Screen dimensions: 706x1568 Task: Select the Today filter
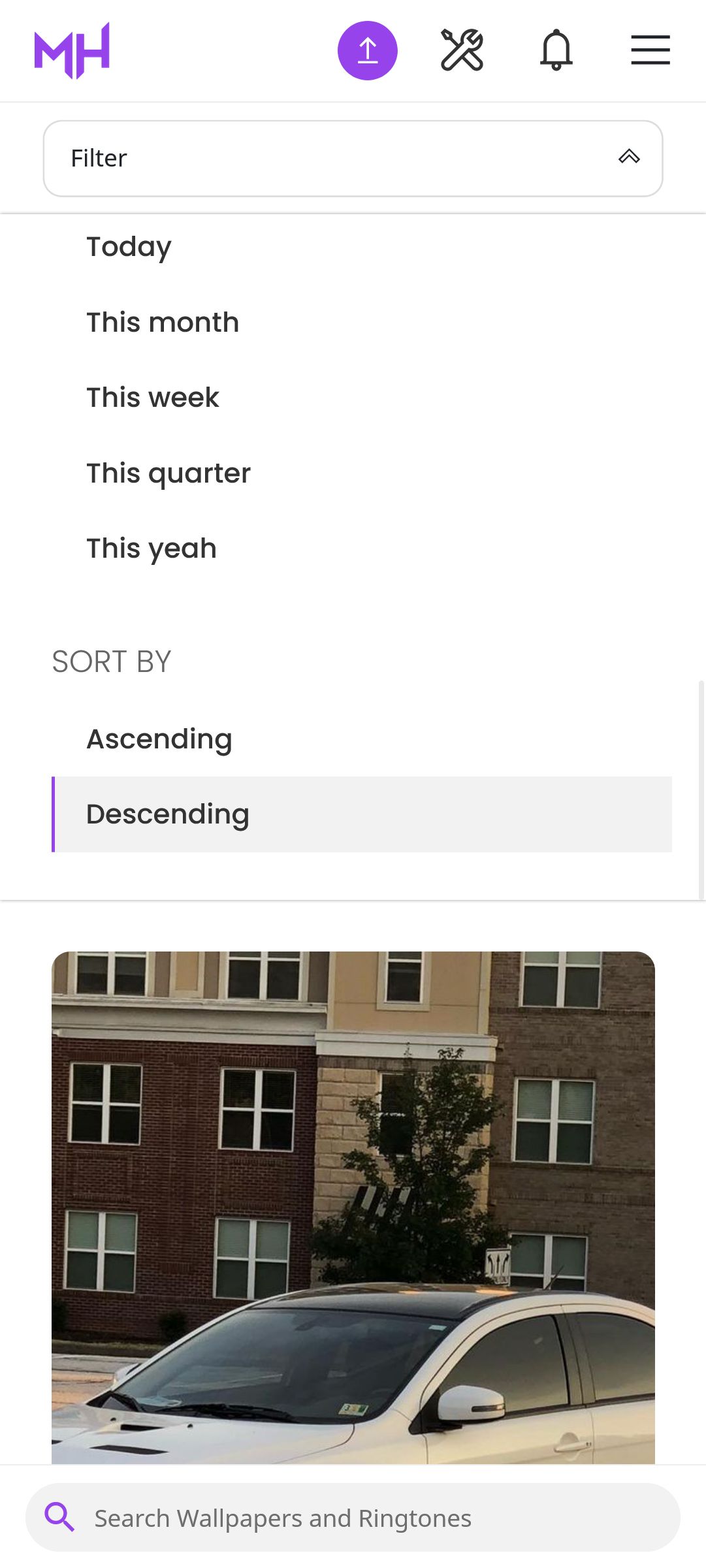pos(129,247)
